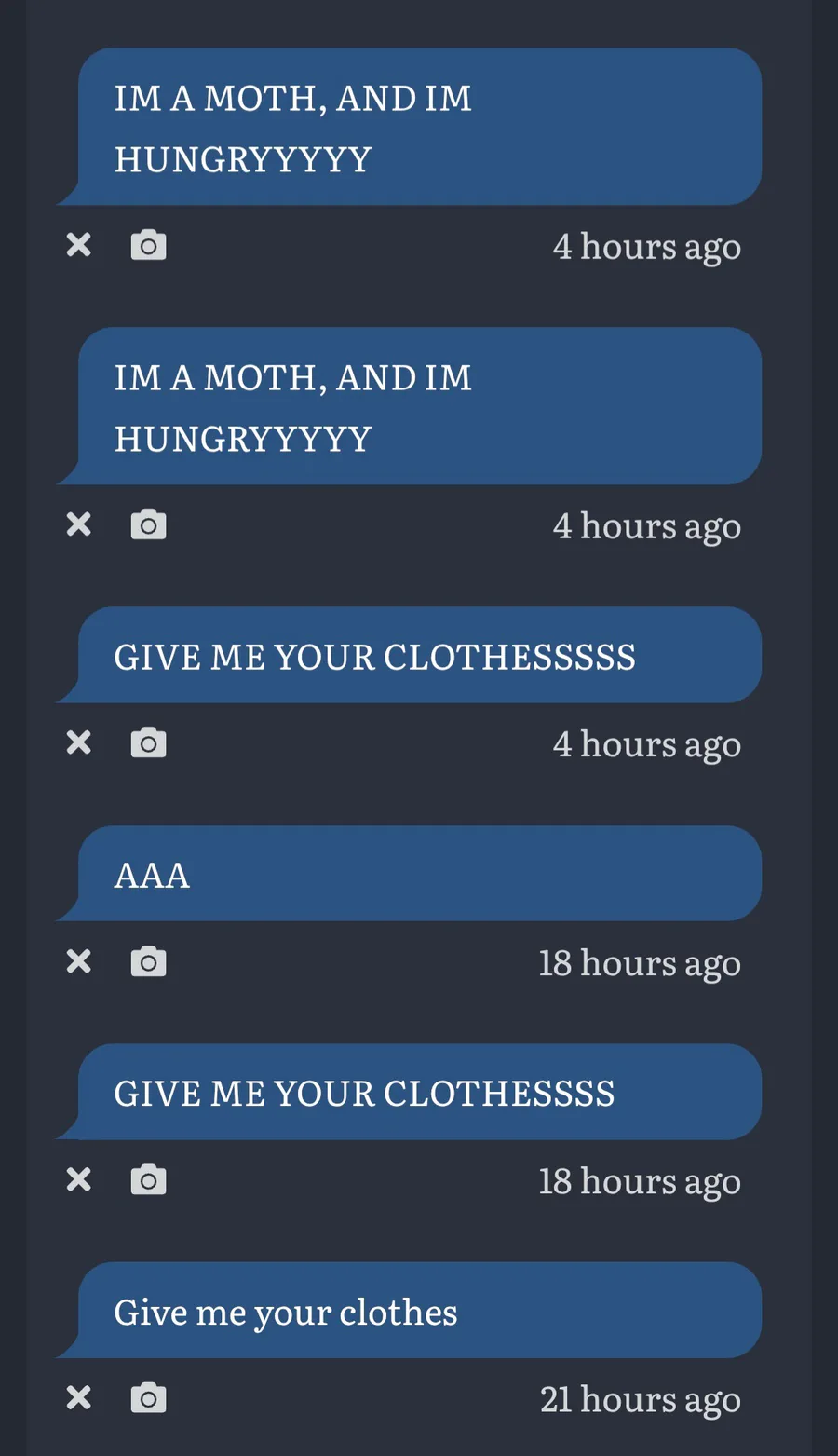
Task: Tap camera icon under the 21-hours-ago message
Action: point(148,1397)
